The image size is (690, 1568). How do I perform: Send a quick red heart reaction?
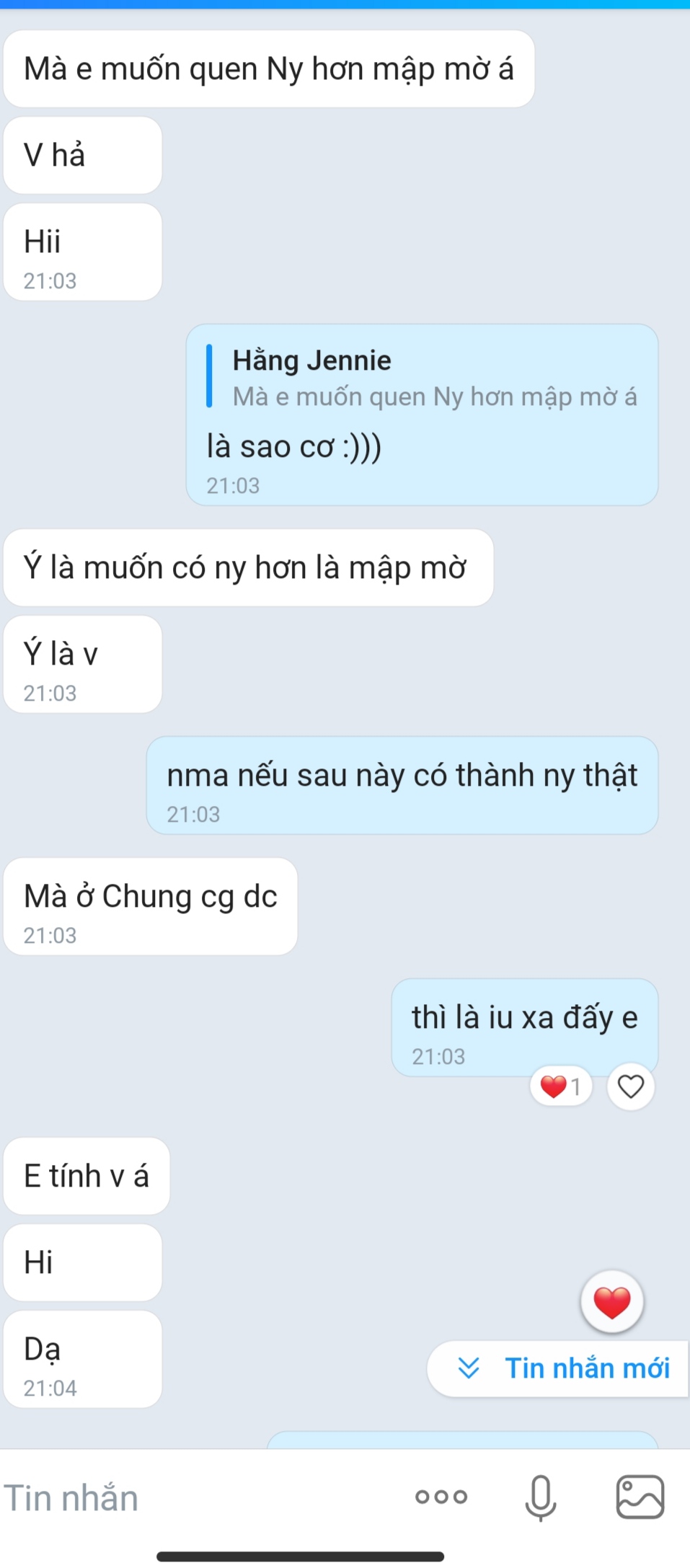pyautogui.click(x=612, y=1302)
